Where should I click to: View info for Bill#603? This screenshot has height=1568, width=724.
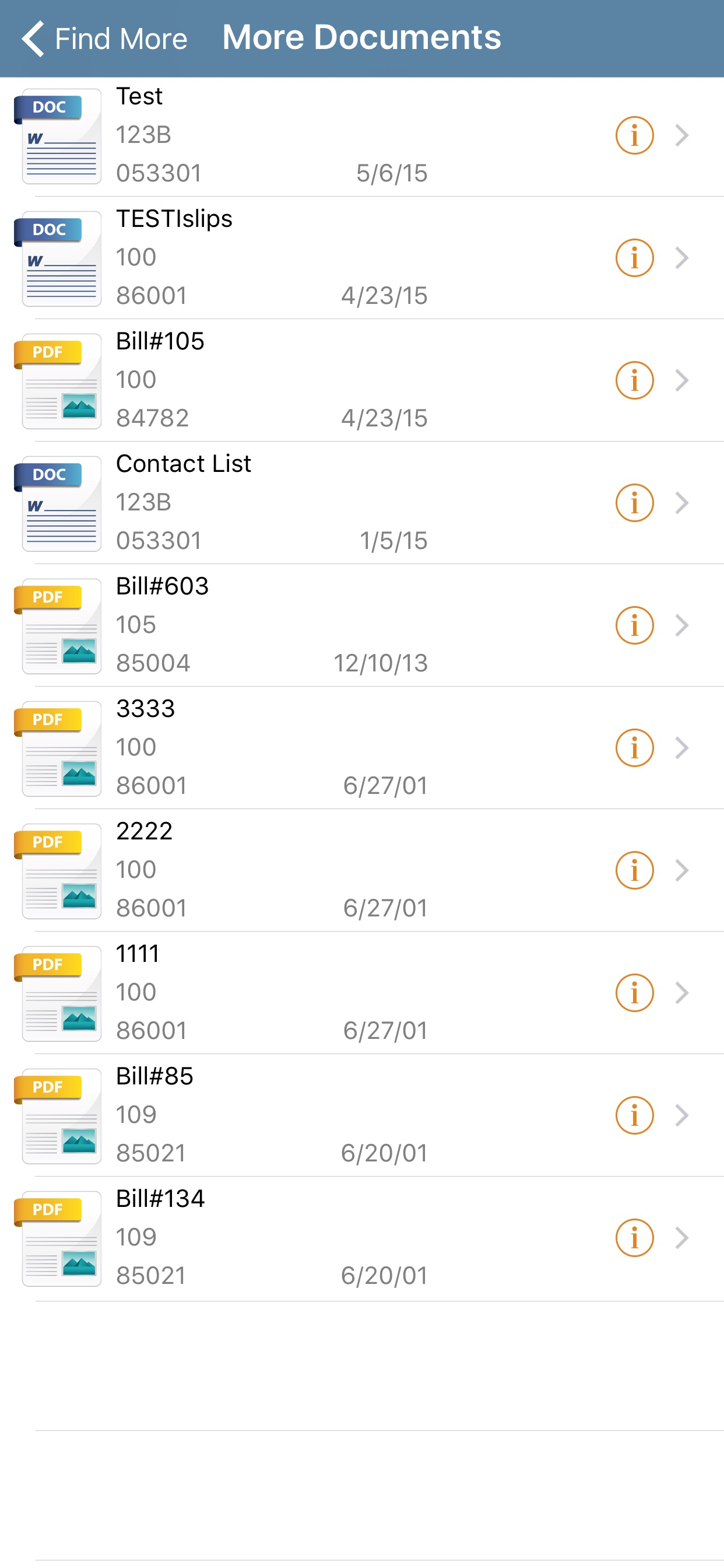pos(634,625)
